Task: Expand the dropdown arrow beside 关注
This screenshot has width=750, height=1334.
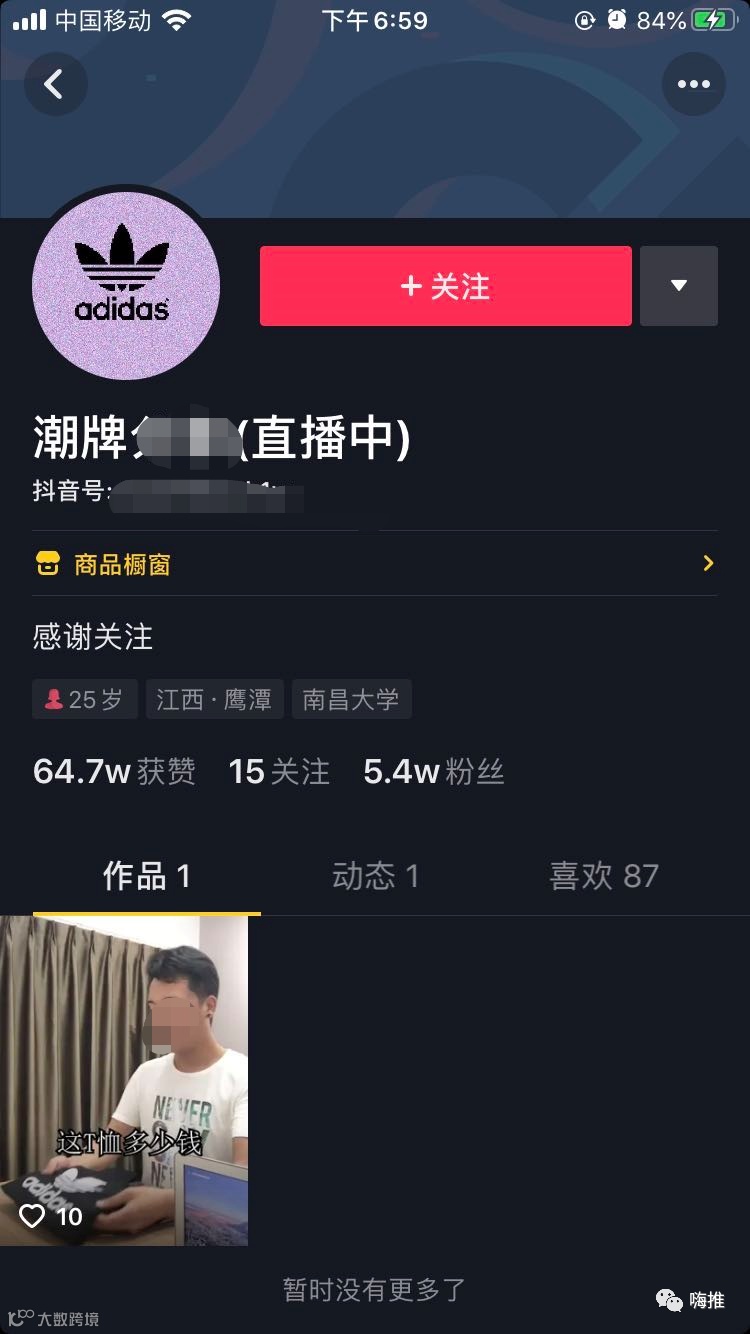Action: click(x=679, y=286)
